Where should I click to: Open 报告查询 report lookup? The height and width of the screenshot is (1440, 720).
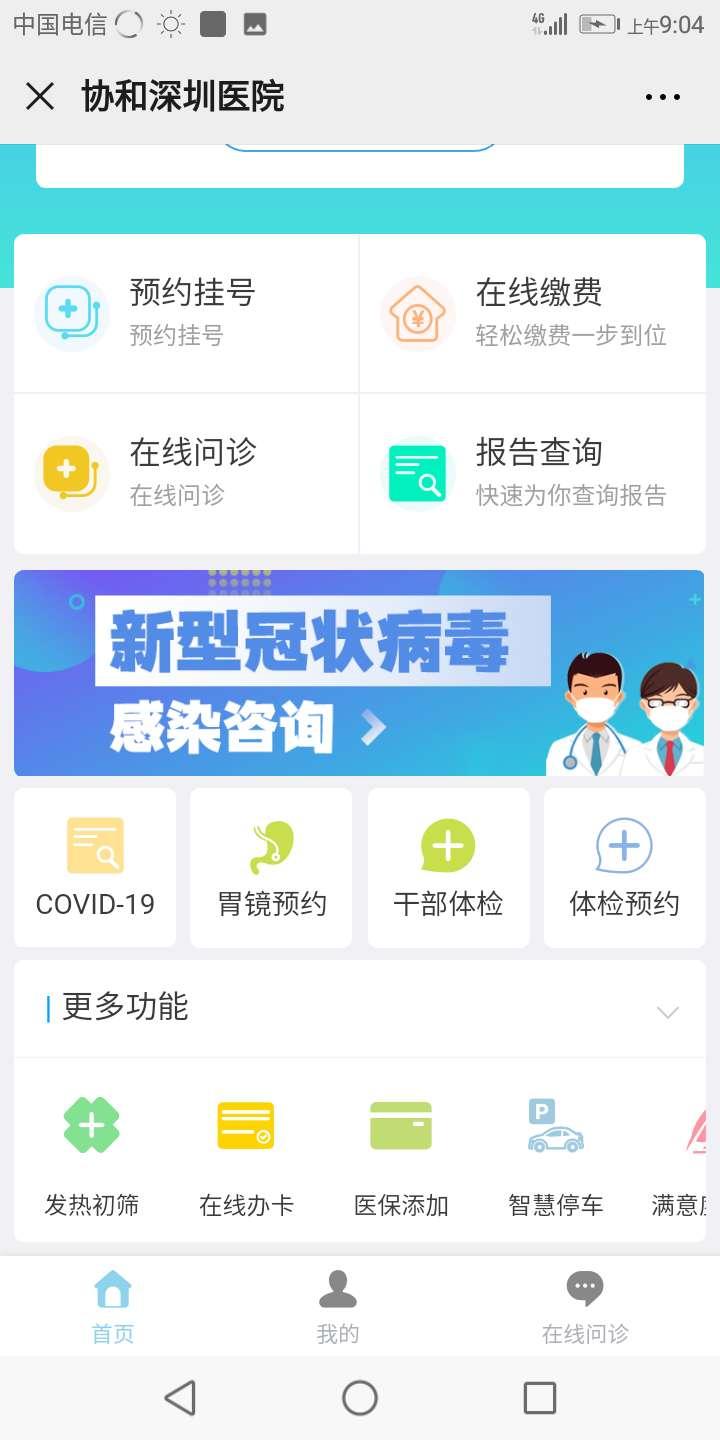click(x=532, y=473)
